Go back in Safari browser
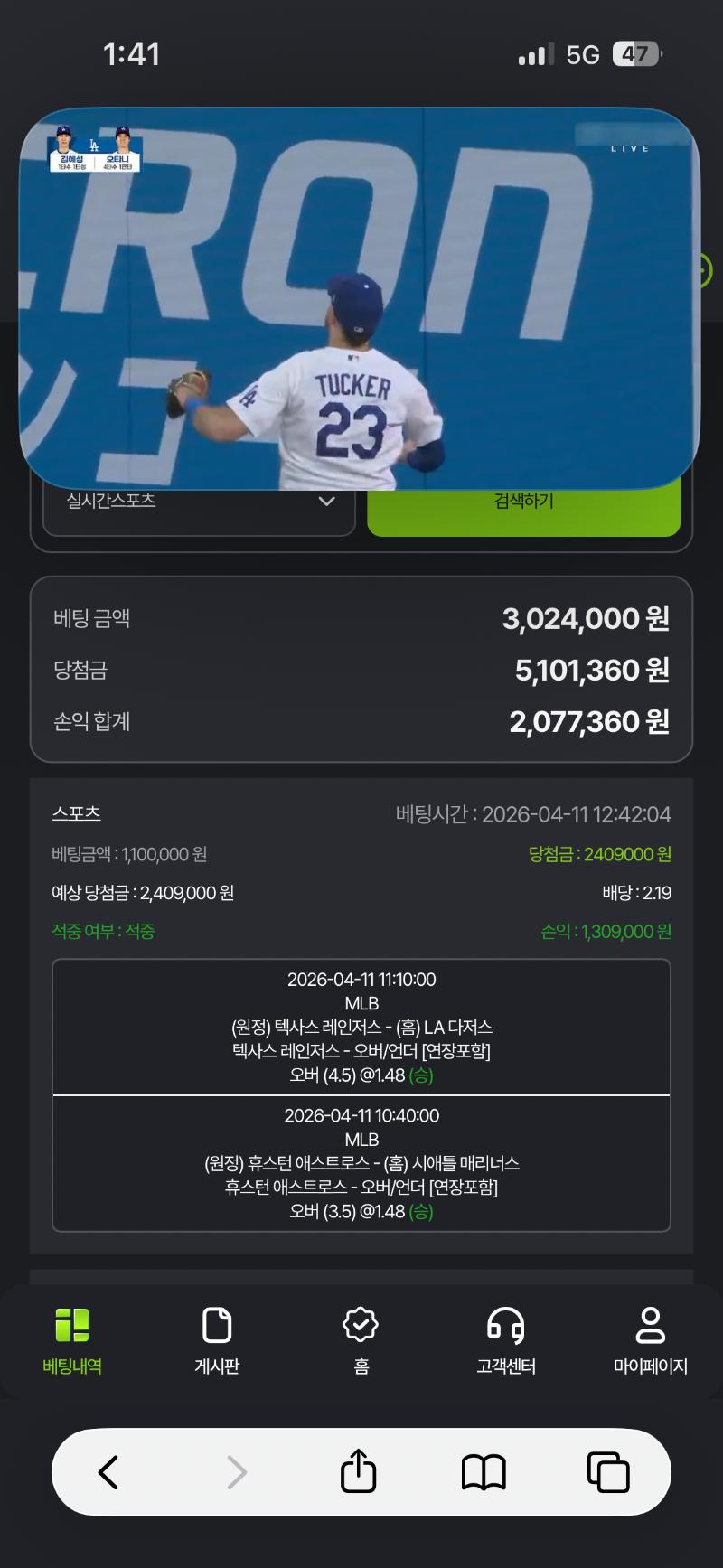The width and height of the screenshot is (723, 1568). tap(108, 1472)
